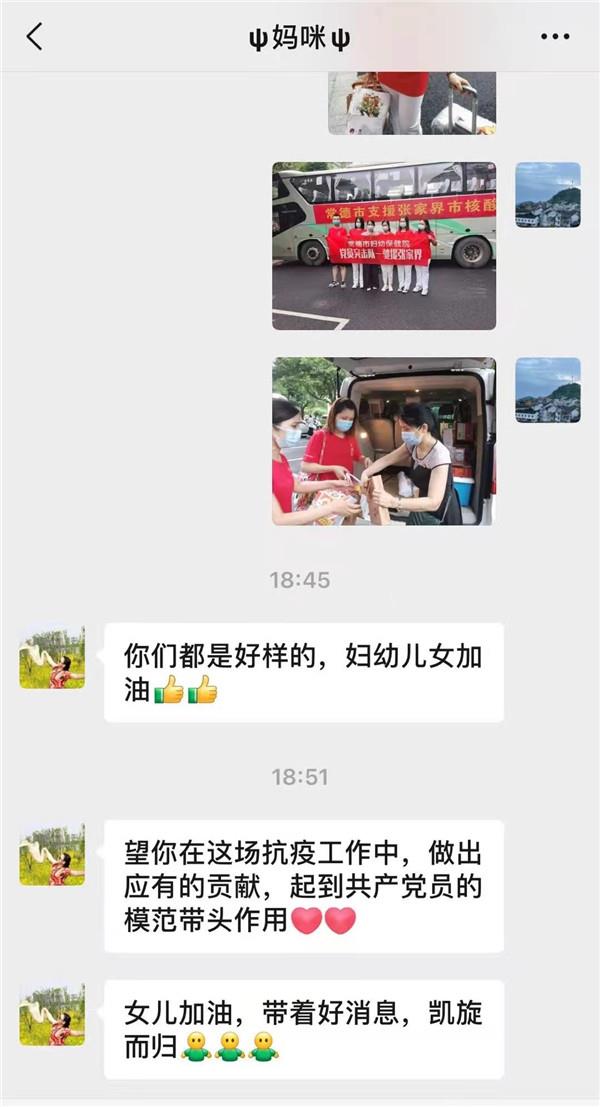Open the chat options menu
This screenshot has height=1107, width=600.
(x=555, y=37)
